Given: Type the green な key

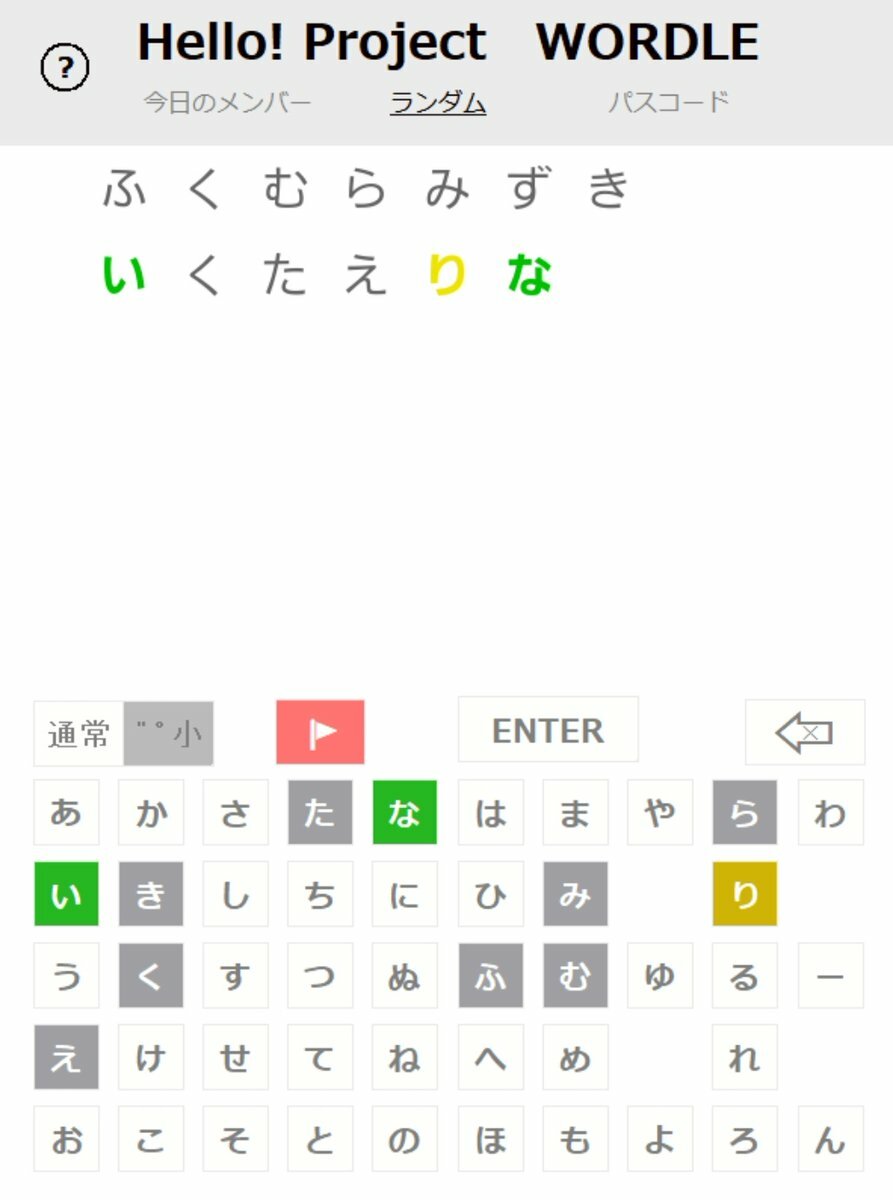Looking at the screenshot, I should click(404, 813).
